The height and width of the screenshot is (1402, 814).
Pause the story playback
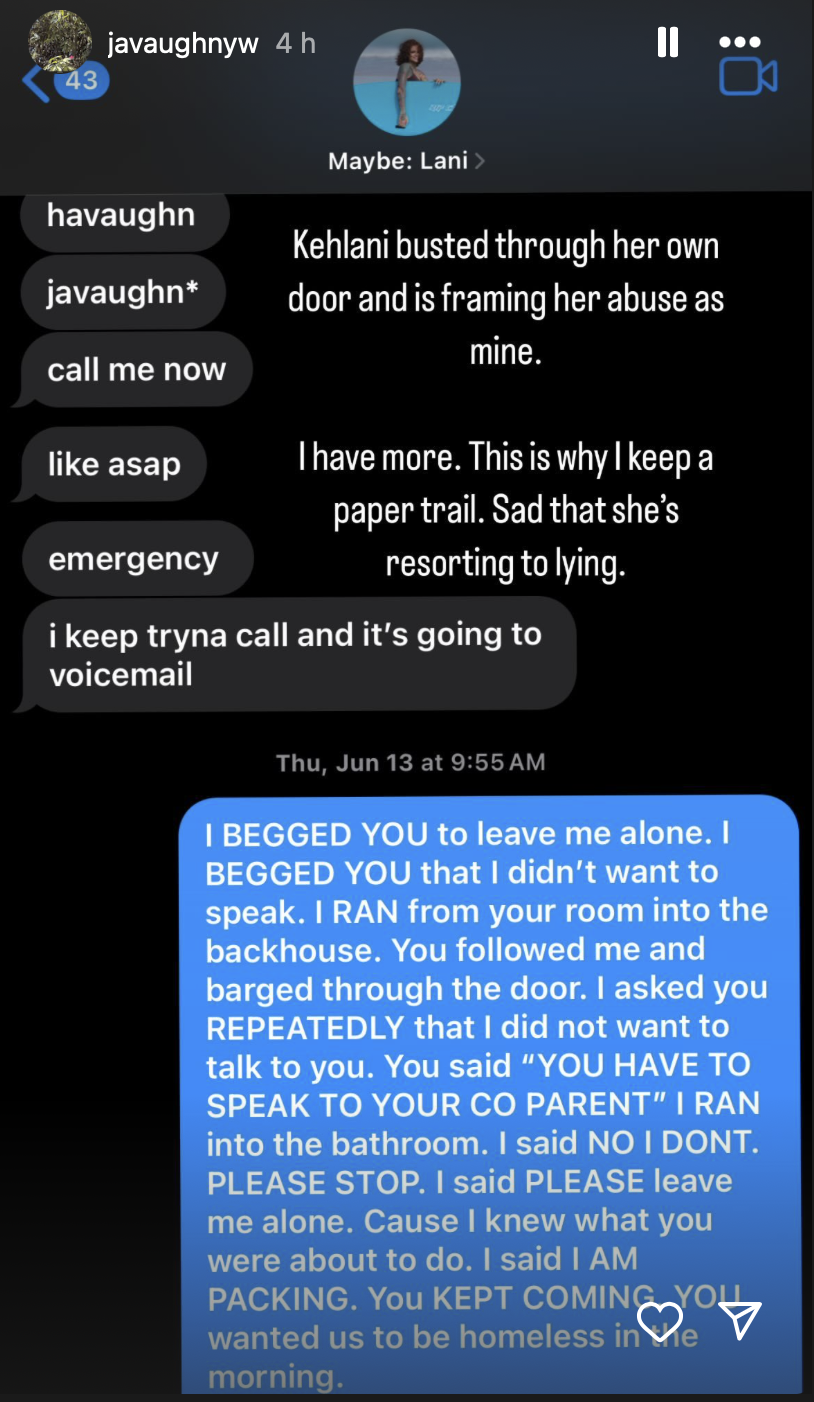coord(667,42)
